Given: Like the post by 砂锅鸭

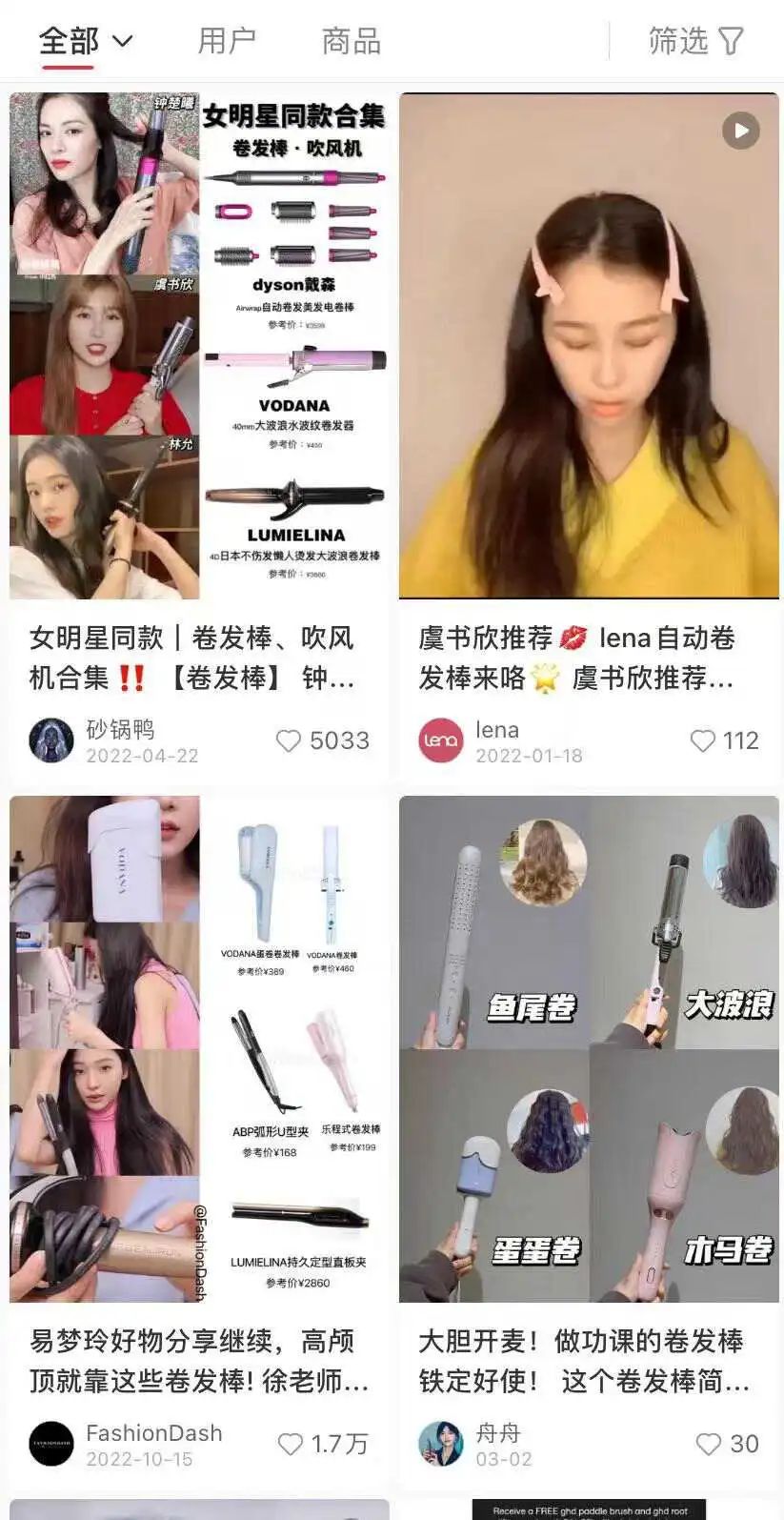Looking at the screenshot, I should tap(289, 740).
